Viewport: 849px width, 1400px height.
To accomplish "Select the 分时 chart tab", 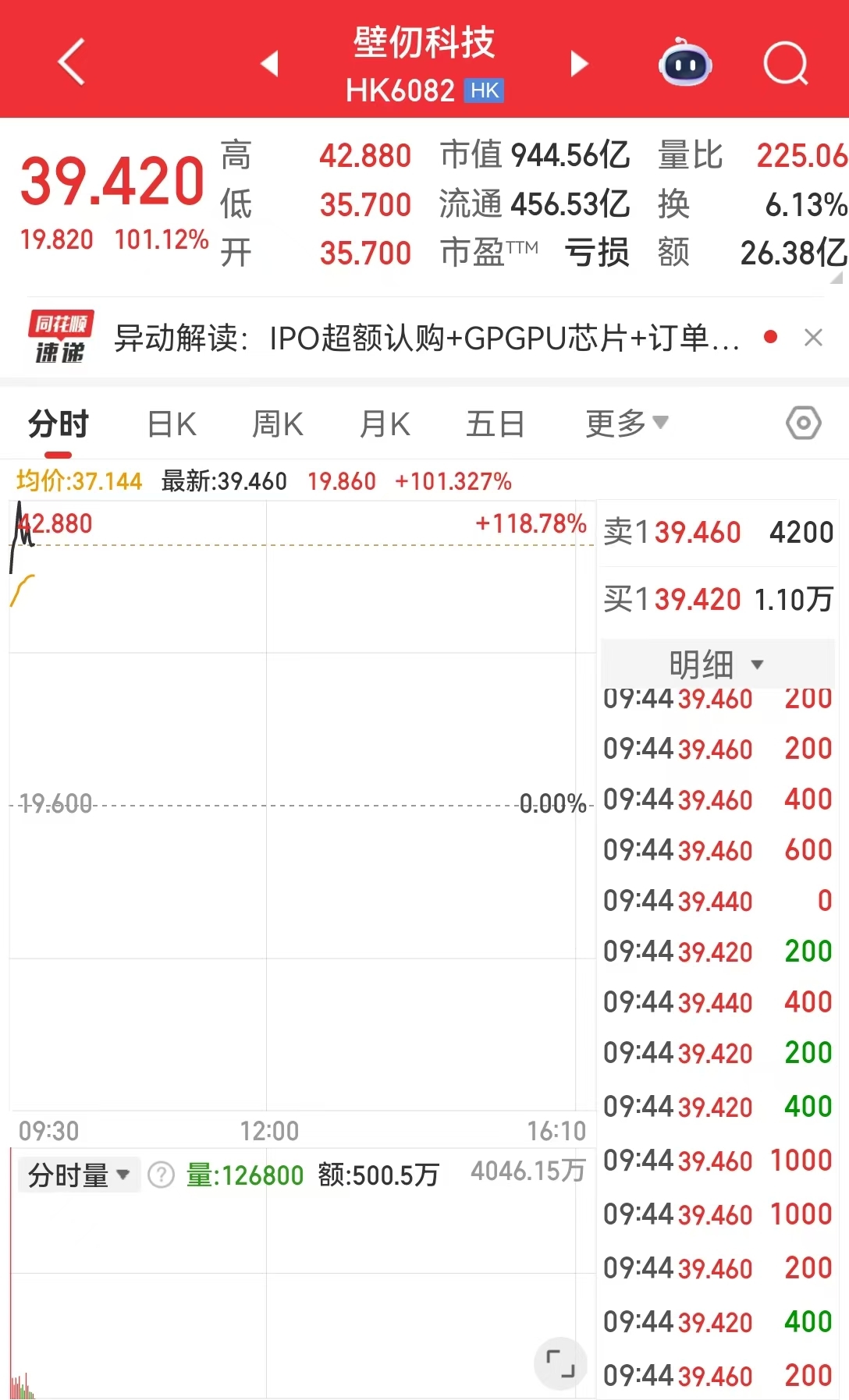I will coord(59,425).
